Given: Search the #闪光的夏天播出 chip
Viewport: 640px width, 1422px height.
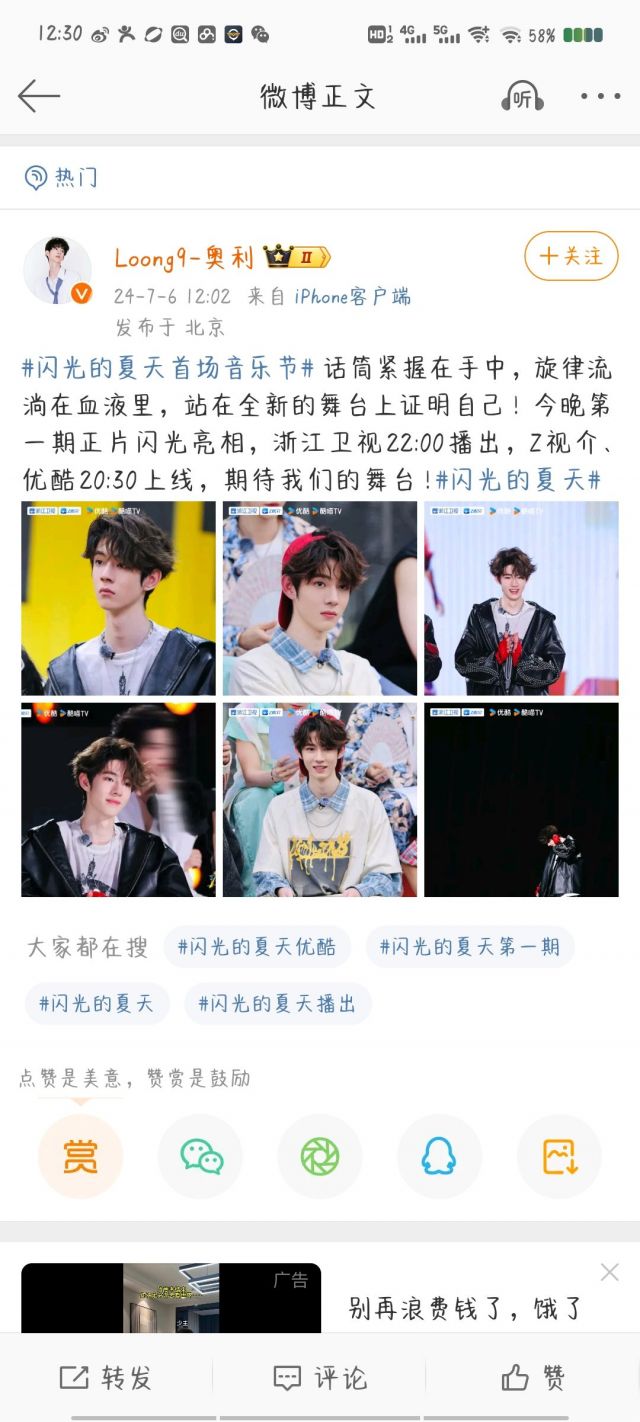Looking at the screenshot, I should 277,1003.
